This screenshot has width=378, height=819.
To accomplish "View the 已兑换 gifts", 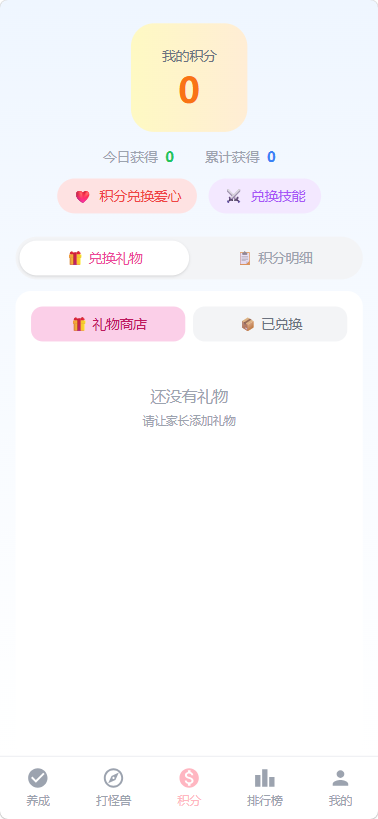I will 270,324.
